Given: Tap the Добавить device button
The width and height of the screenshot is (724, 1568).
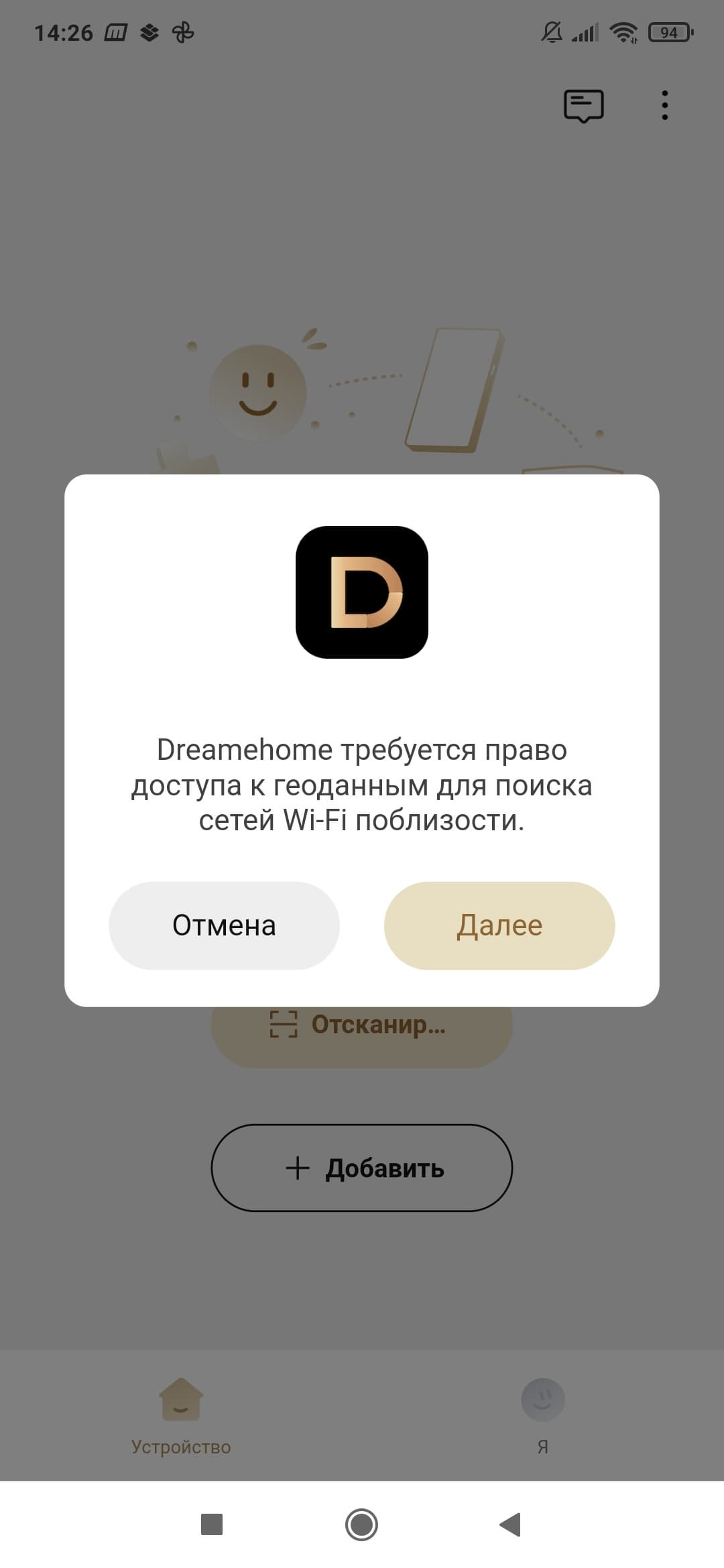Looking at the screenshot, I should (x=362, y=1168).
